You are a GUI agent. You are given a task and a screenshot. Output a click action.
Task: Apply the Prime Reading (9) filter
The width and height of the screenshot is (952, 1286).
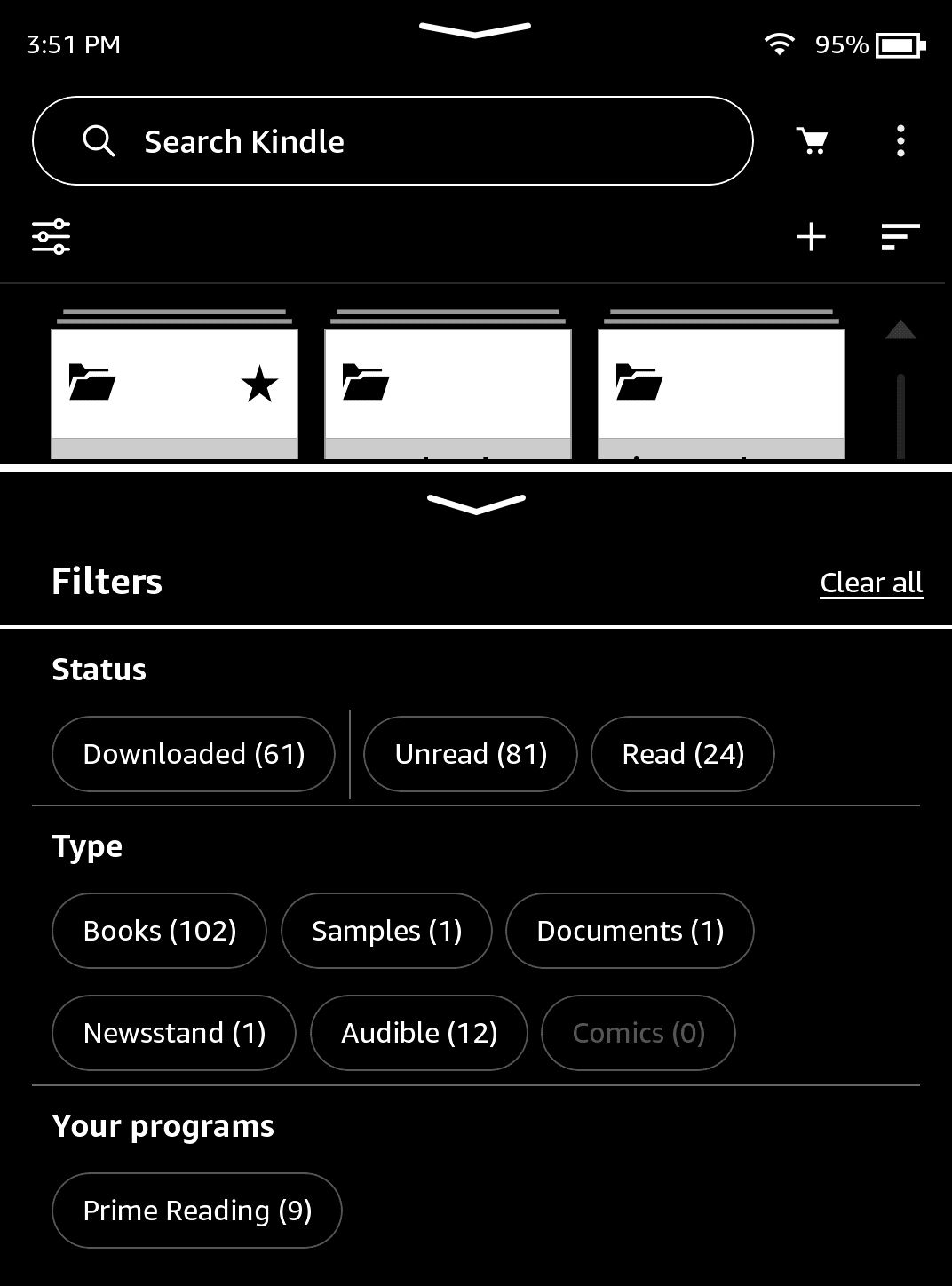click(x=197, y=1211)
